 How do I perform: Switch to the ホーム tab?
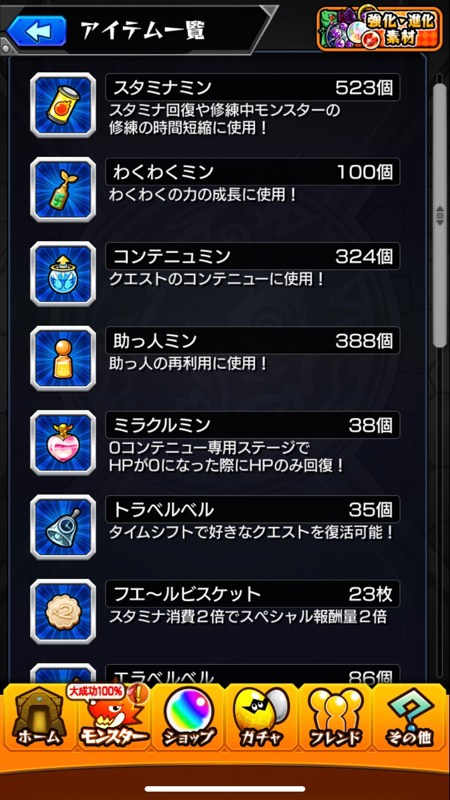[39, 717]
